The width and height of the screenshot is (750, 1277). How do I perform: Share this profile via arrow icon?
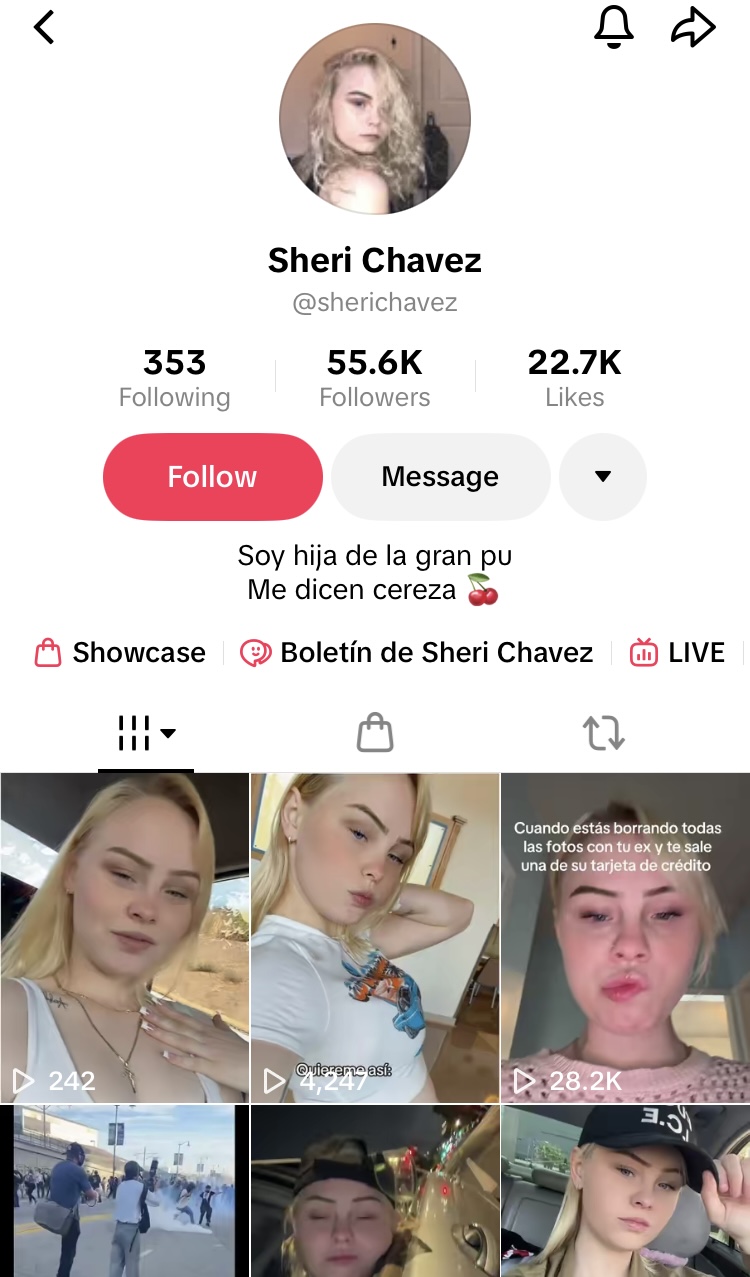point(693,27)
